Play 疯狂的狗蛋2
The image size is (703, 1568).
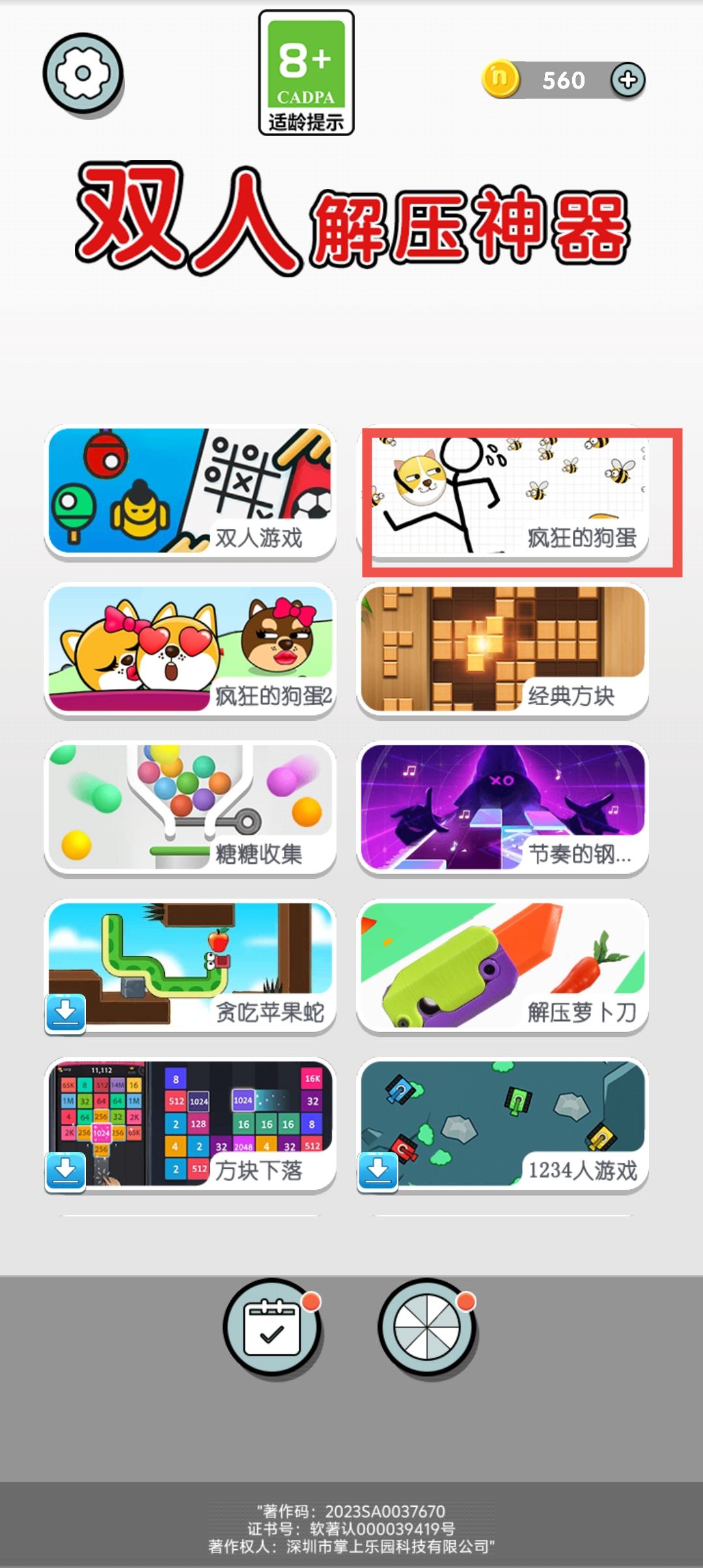point(190,650)
